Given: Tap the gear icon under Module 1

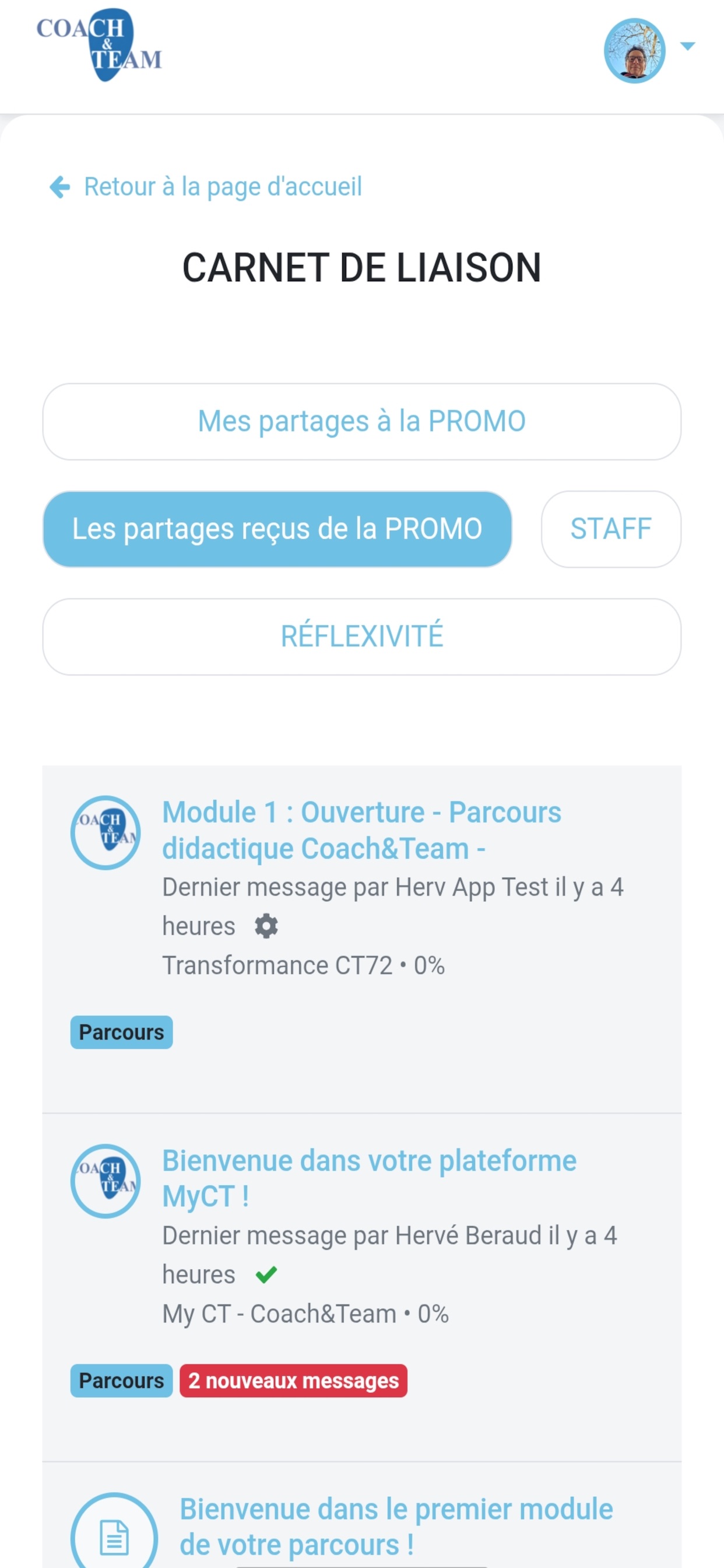Looking at the screenshot, I should 266,926.
